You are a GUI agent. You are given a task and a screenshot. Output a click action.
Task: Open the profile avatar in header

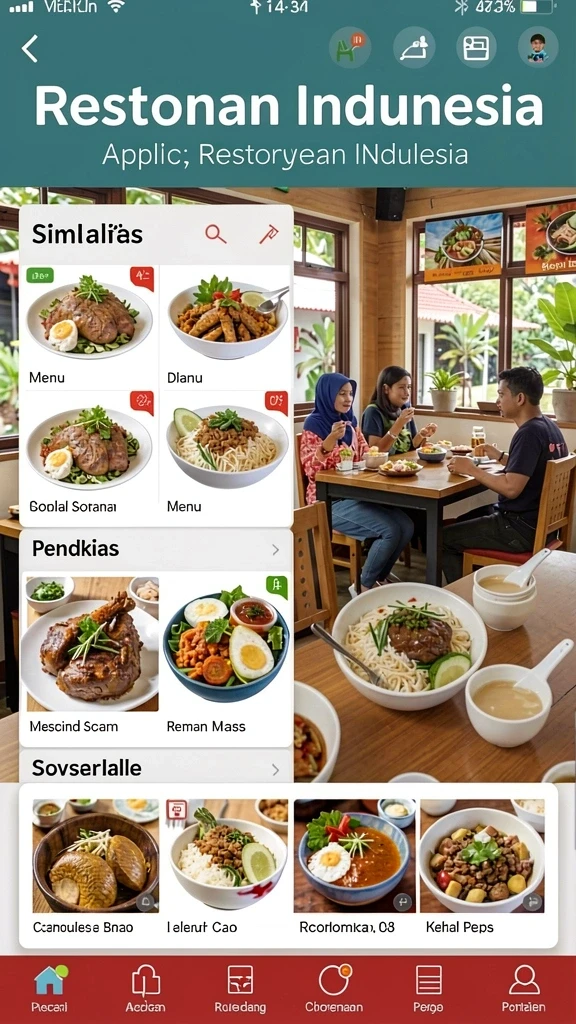coord(538,48)
